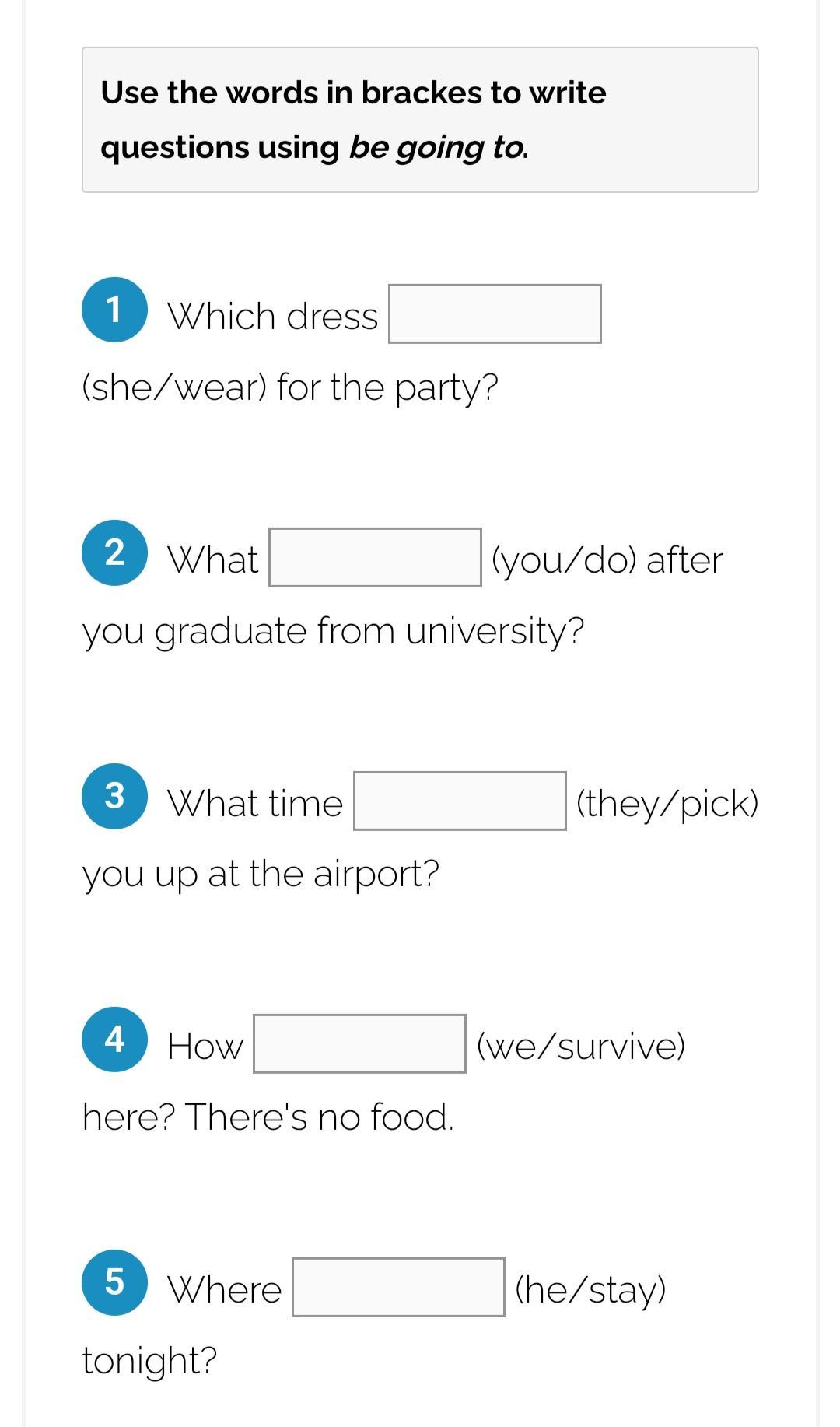The image size is (840, 1427).
Task: Tap the blank before '(we/survive)'
Action: [x=359, y=1043]
